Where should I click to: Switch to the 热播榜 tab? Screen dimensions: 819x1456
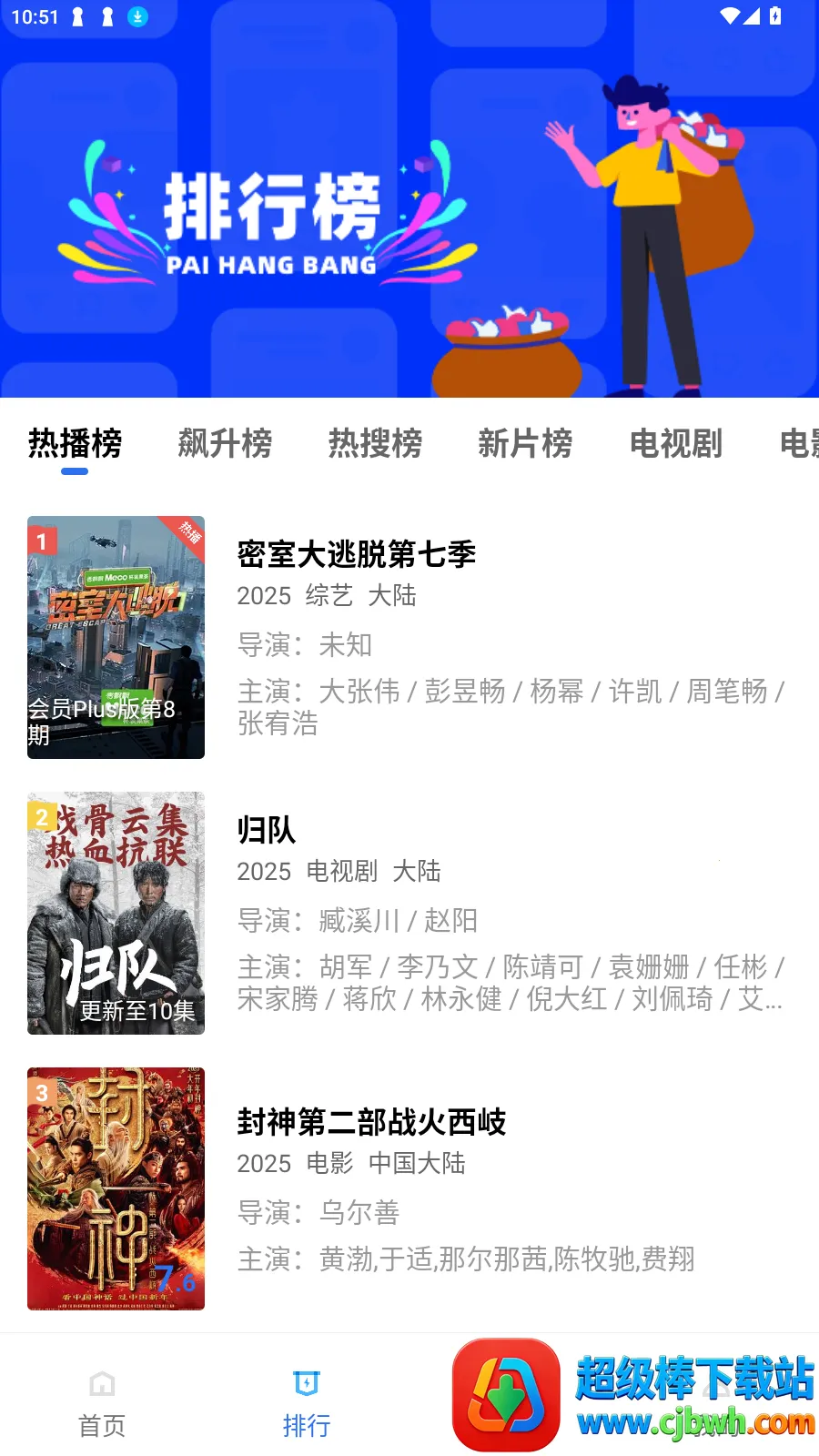pos(75,444)
